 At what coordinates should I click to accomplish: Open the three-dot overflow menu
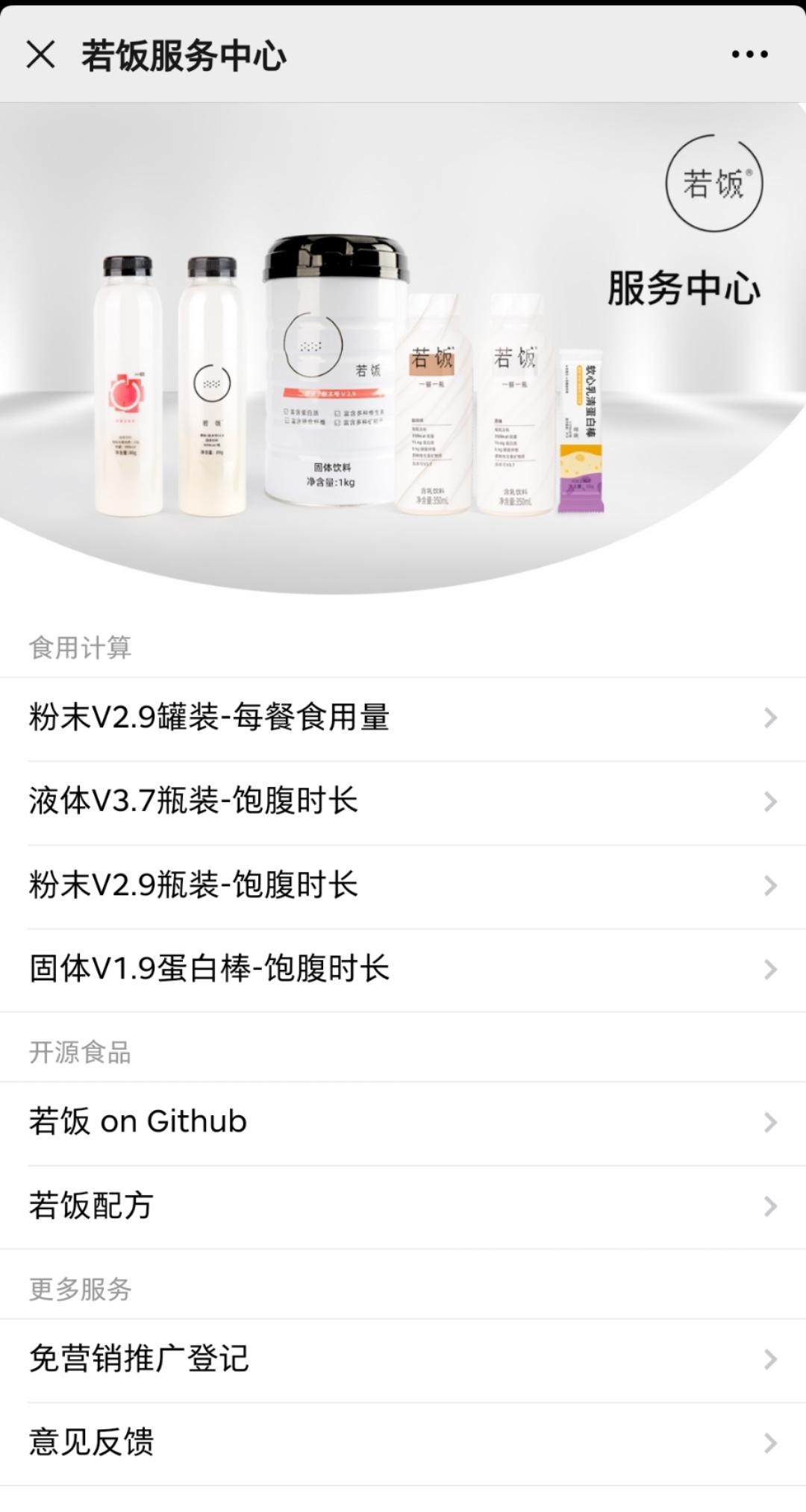coord(749,54)
